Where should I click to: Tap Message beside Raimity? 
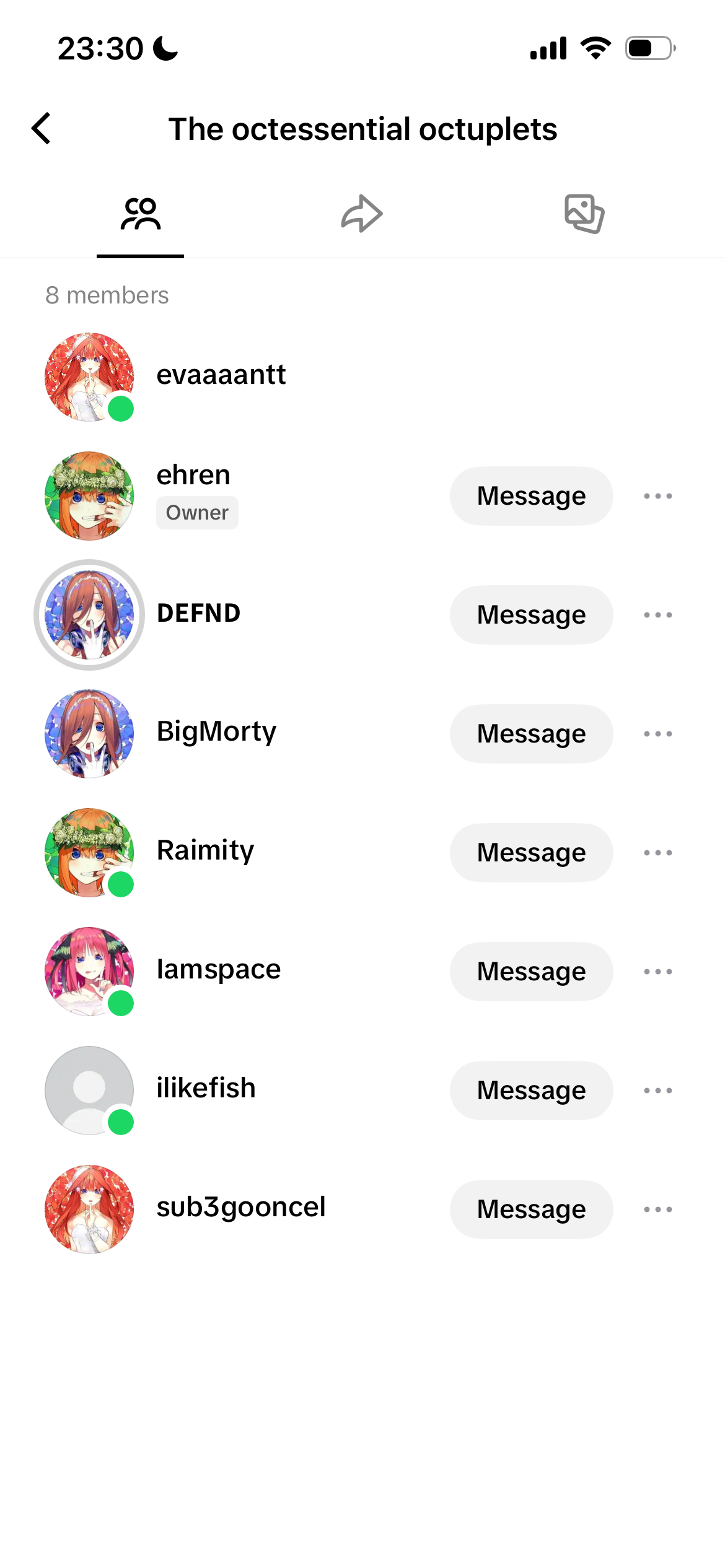(531, 853)
